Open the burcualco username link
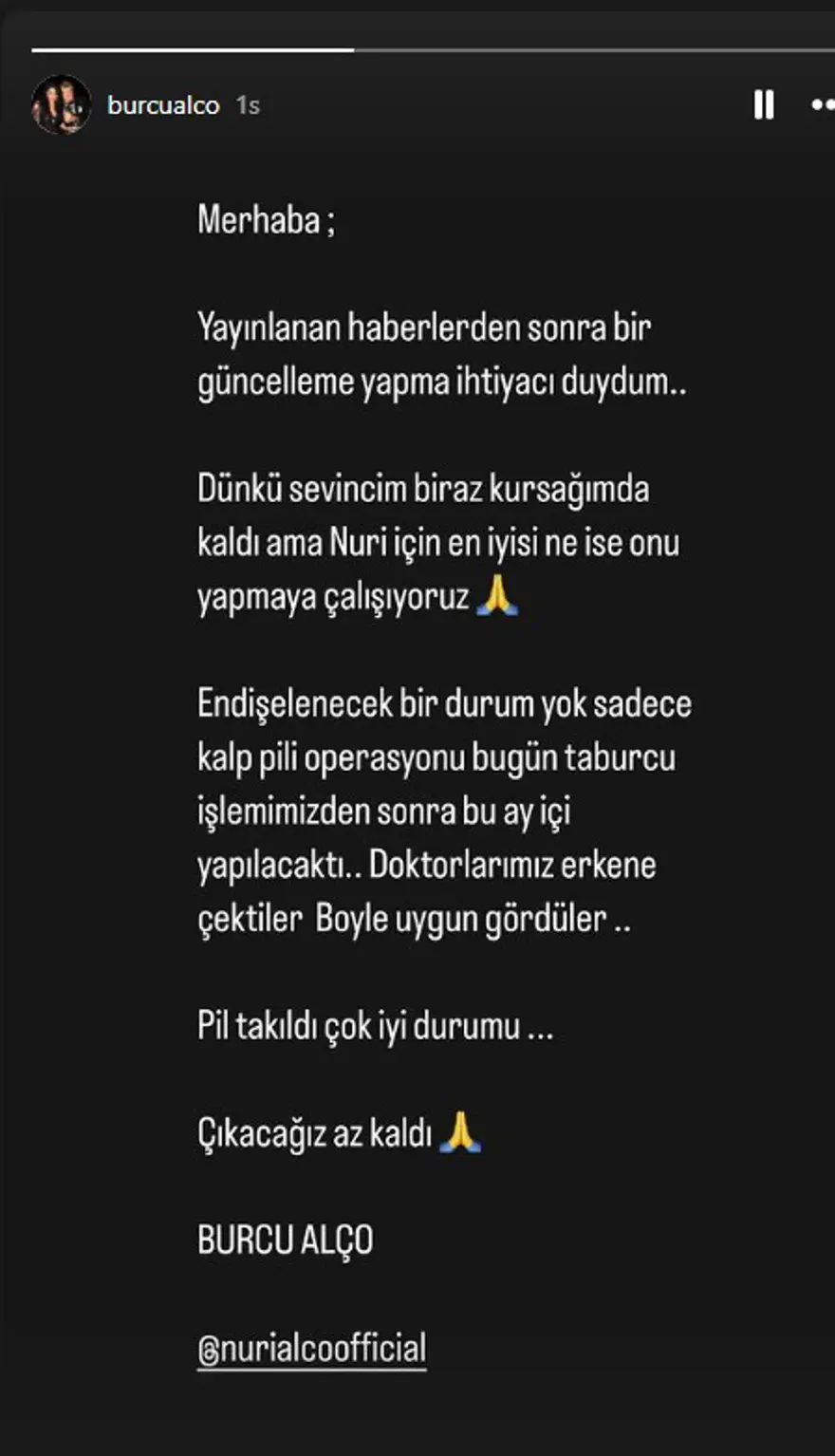 point(163,105)
